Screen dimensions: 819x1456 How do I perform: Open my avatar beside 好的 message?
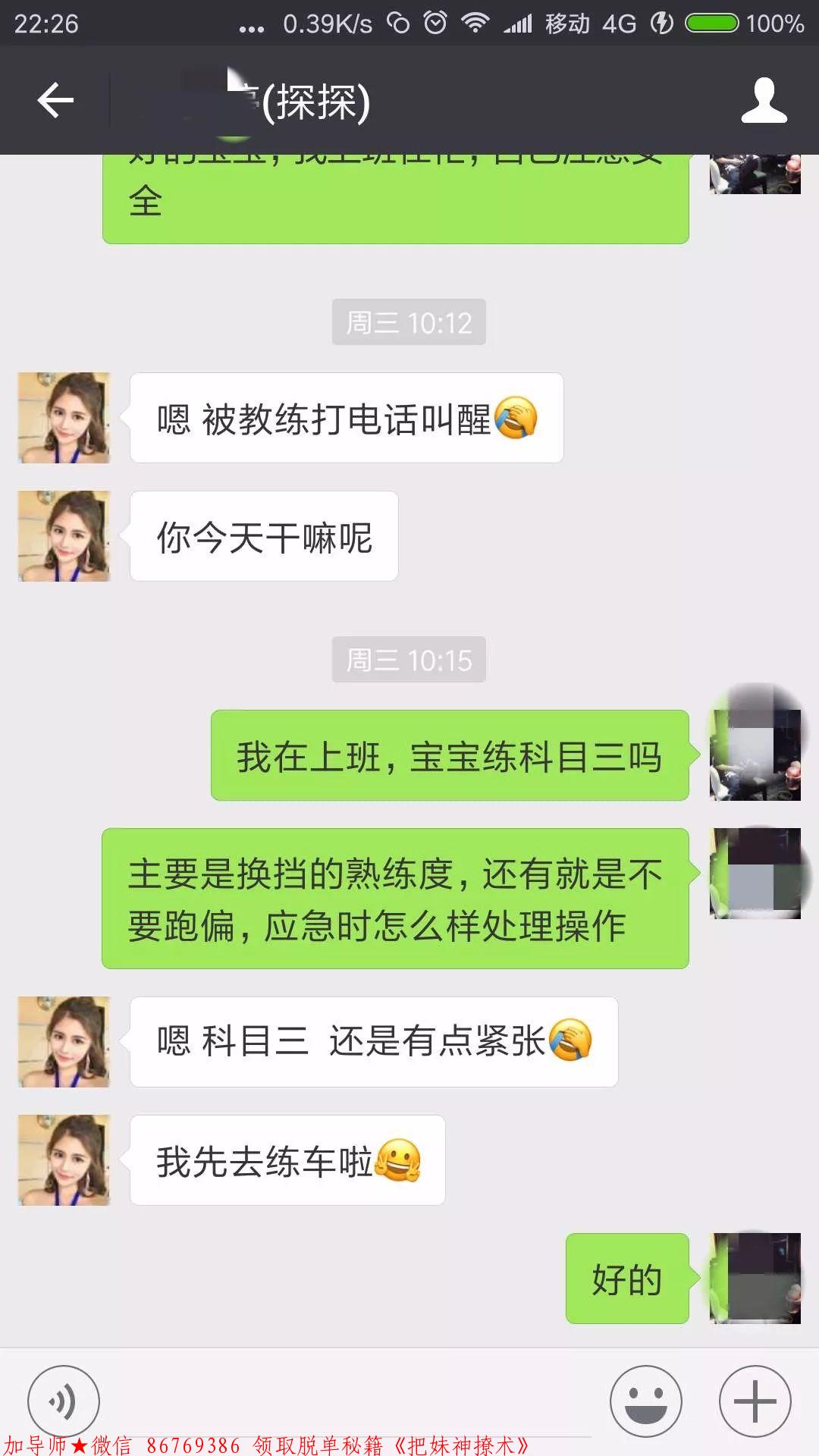755,1279
